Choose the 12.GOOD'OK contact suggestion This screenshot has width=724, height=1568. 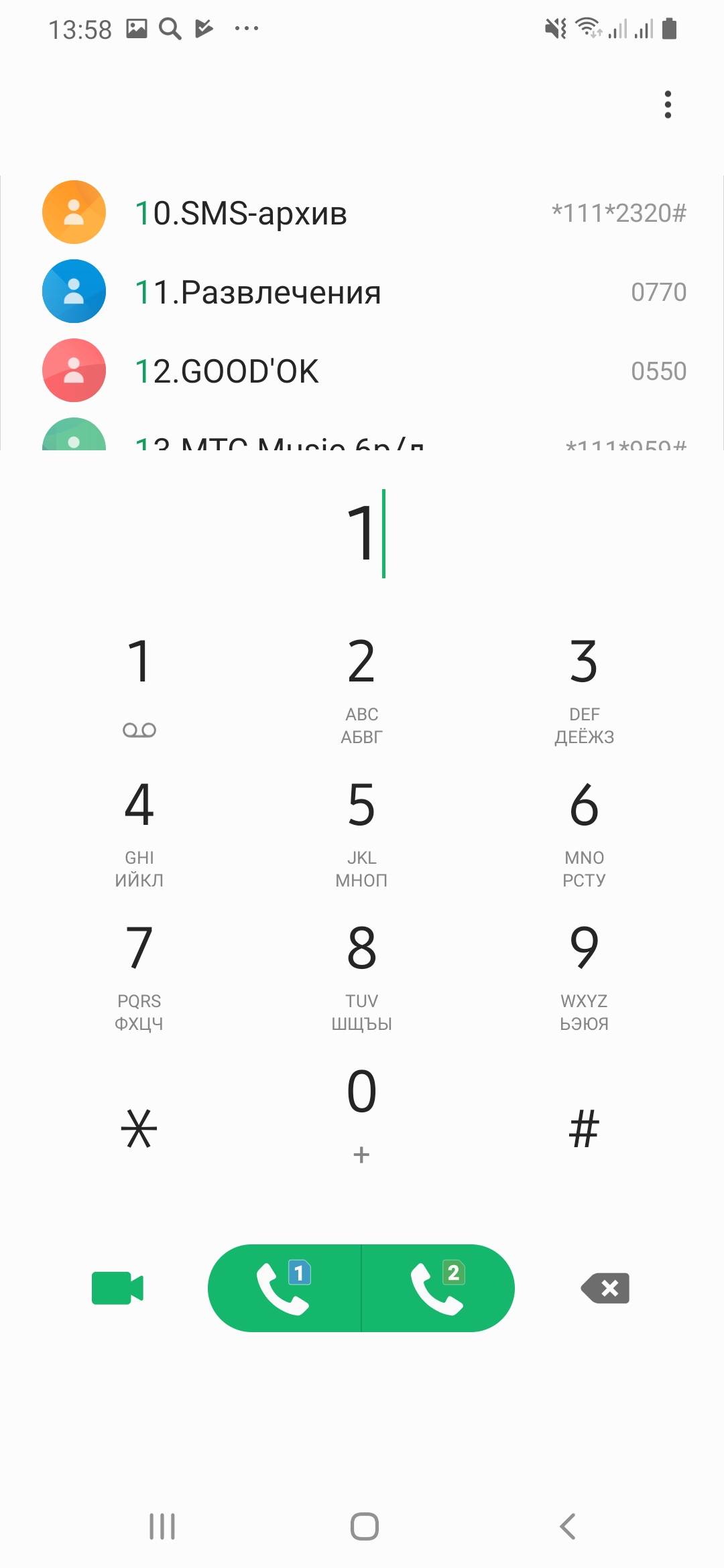[362, 371]
